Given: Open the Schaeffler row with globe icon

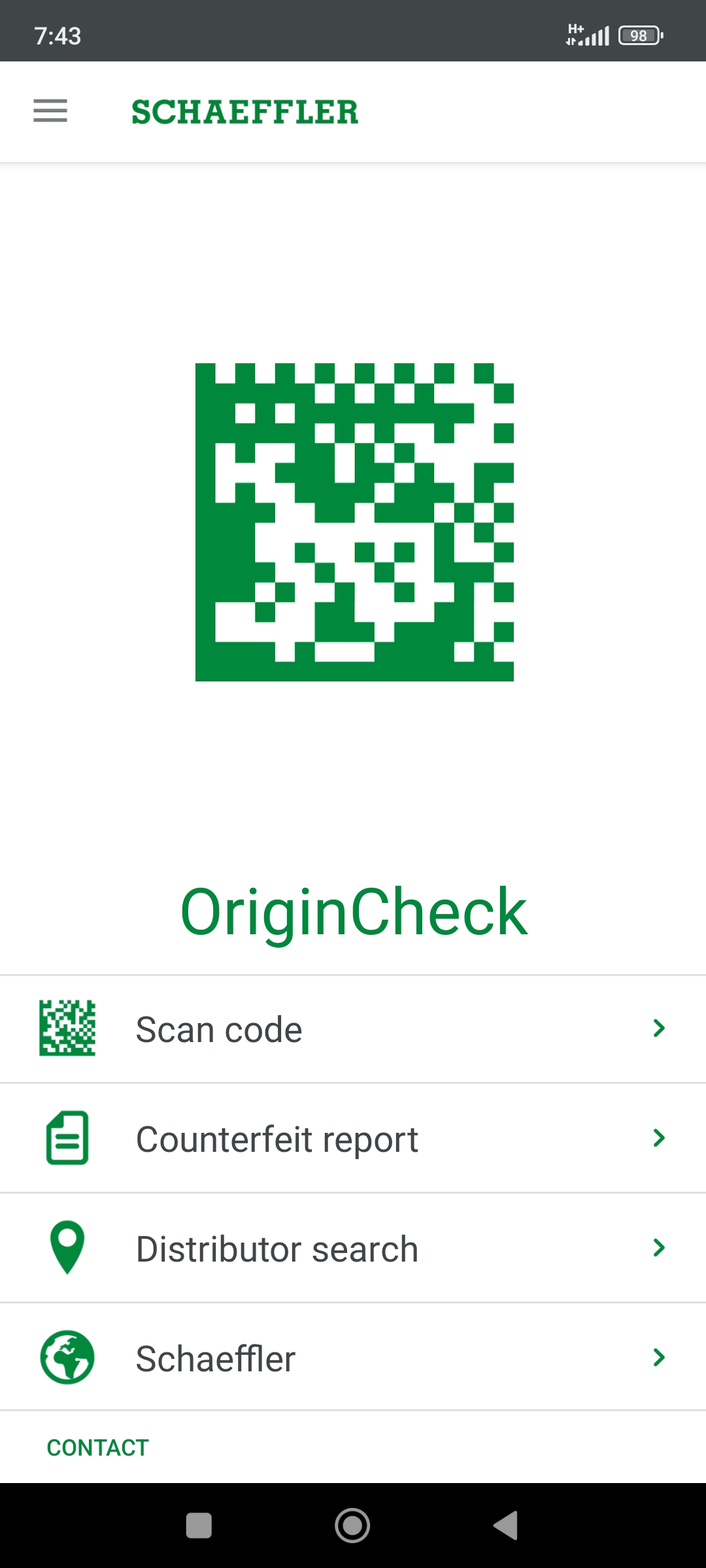Looking at the screenshot, I should [x=353, y=1358].
